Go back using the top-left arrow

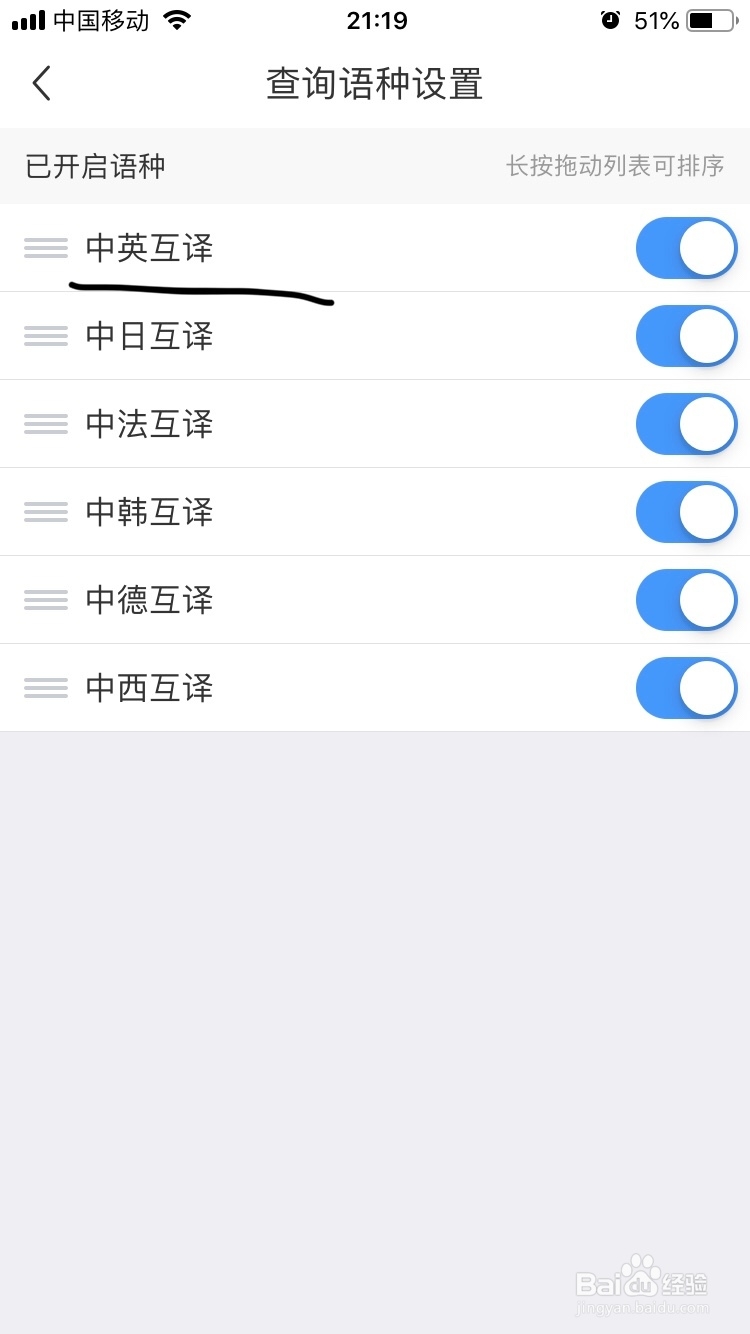pyautogui.click(x=41, y=84)
